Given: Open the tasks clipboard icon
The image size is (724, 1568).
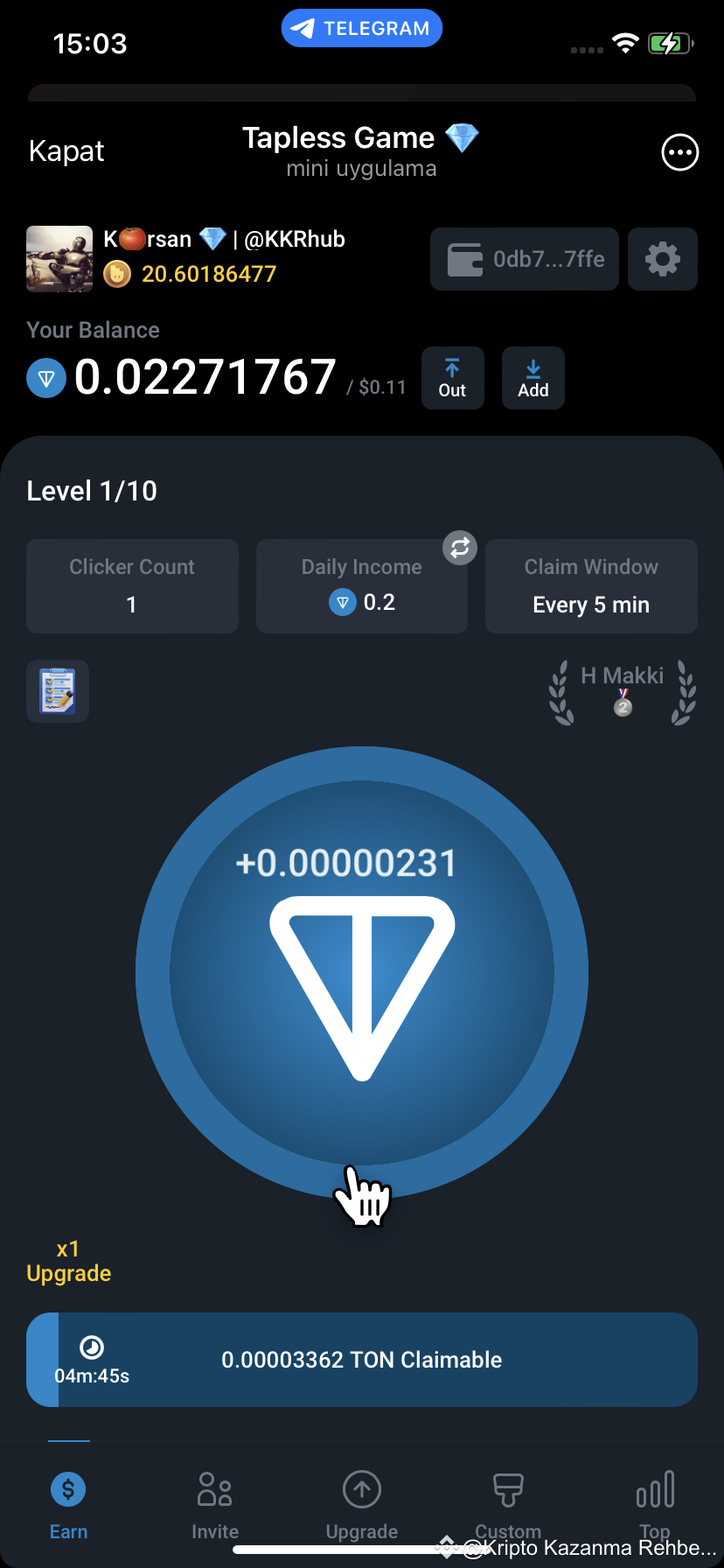Looking at the screenshot, I should point(57,690).
